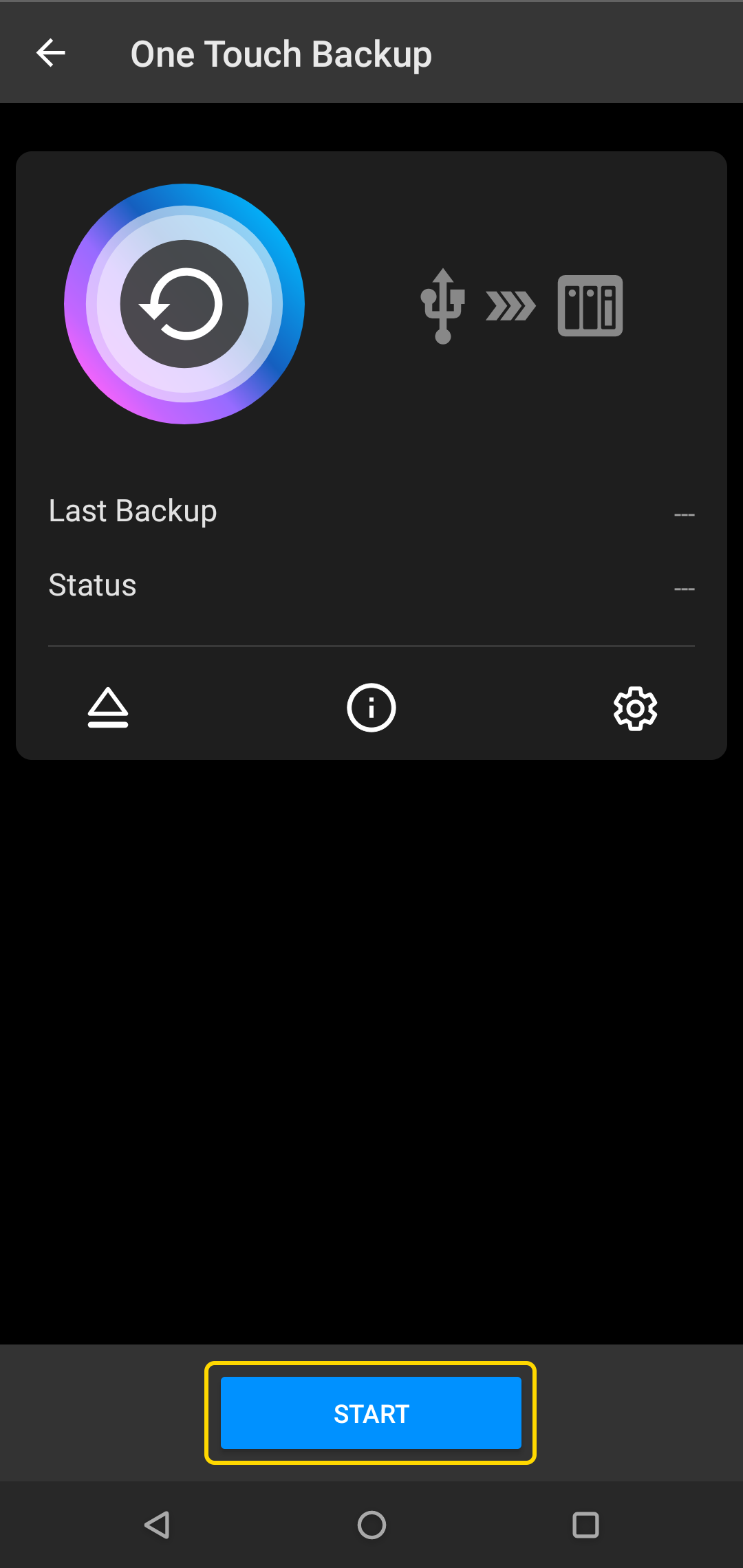Eject the connected USB device
This screenshot has width=743, height=1568.
point(108,708)
